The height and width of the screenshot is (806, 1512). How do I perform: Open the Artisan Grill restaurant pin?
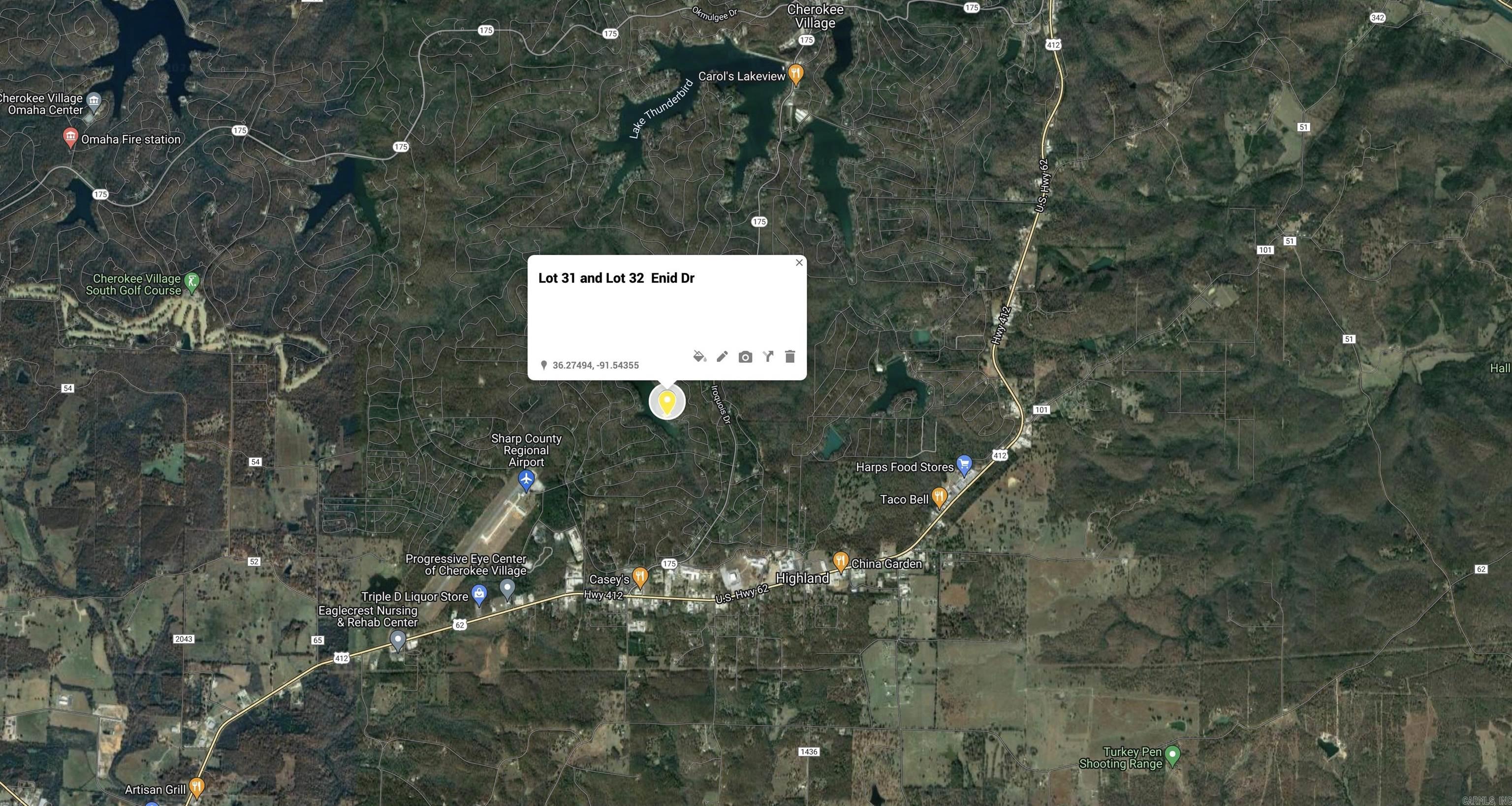coord(197,787)
